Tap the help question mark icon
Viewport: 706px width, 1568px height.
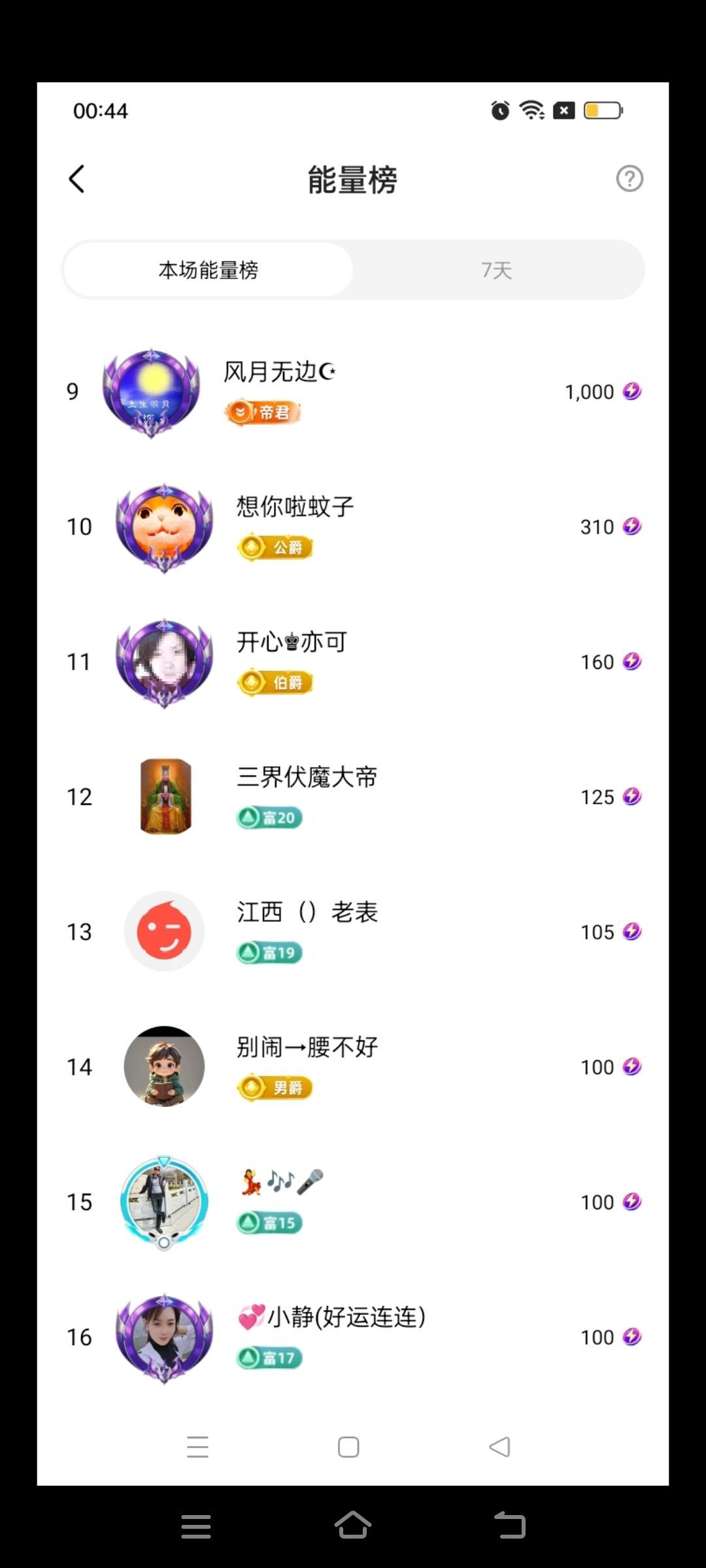[x=630, y=178]
